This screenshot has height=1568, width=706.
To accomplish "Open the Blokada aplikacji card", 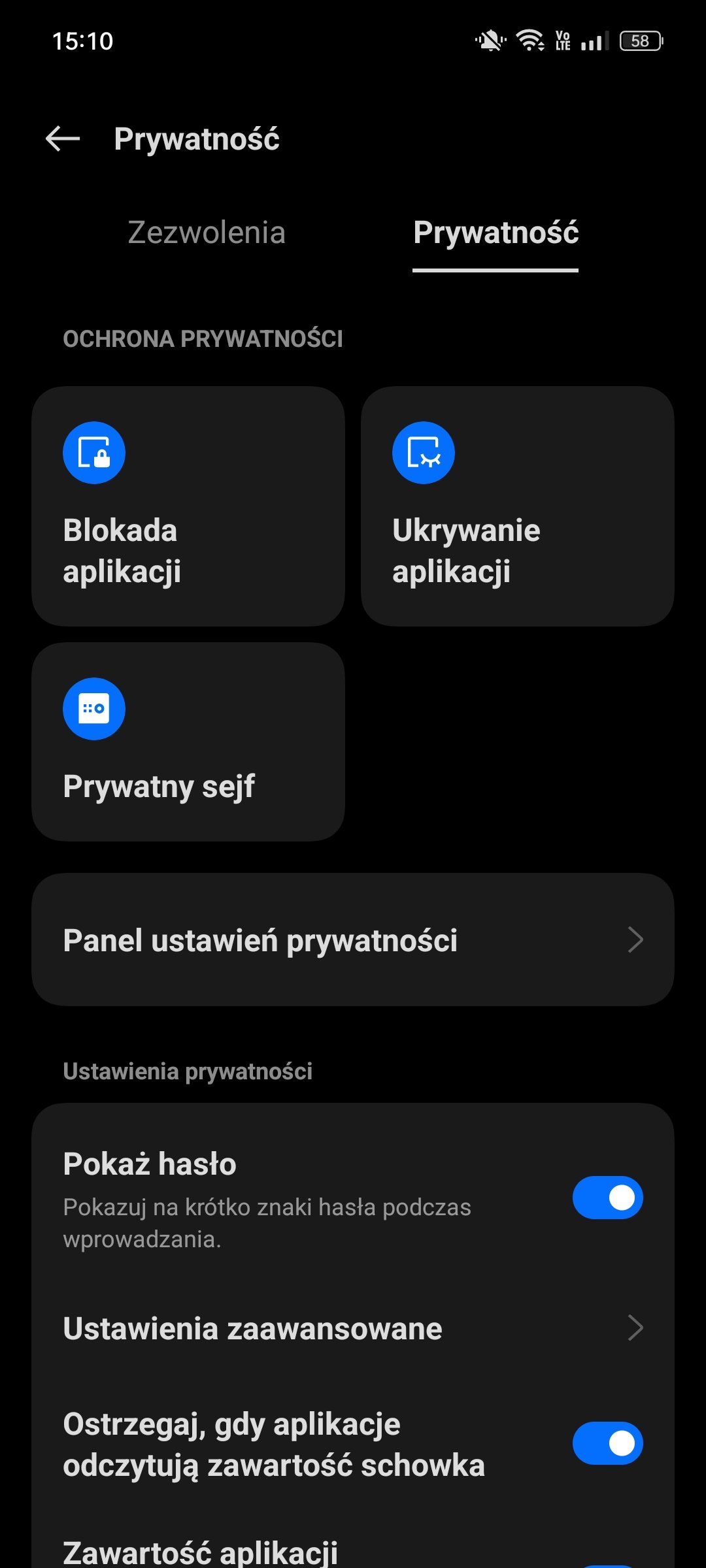I will (188, 506).
